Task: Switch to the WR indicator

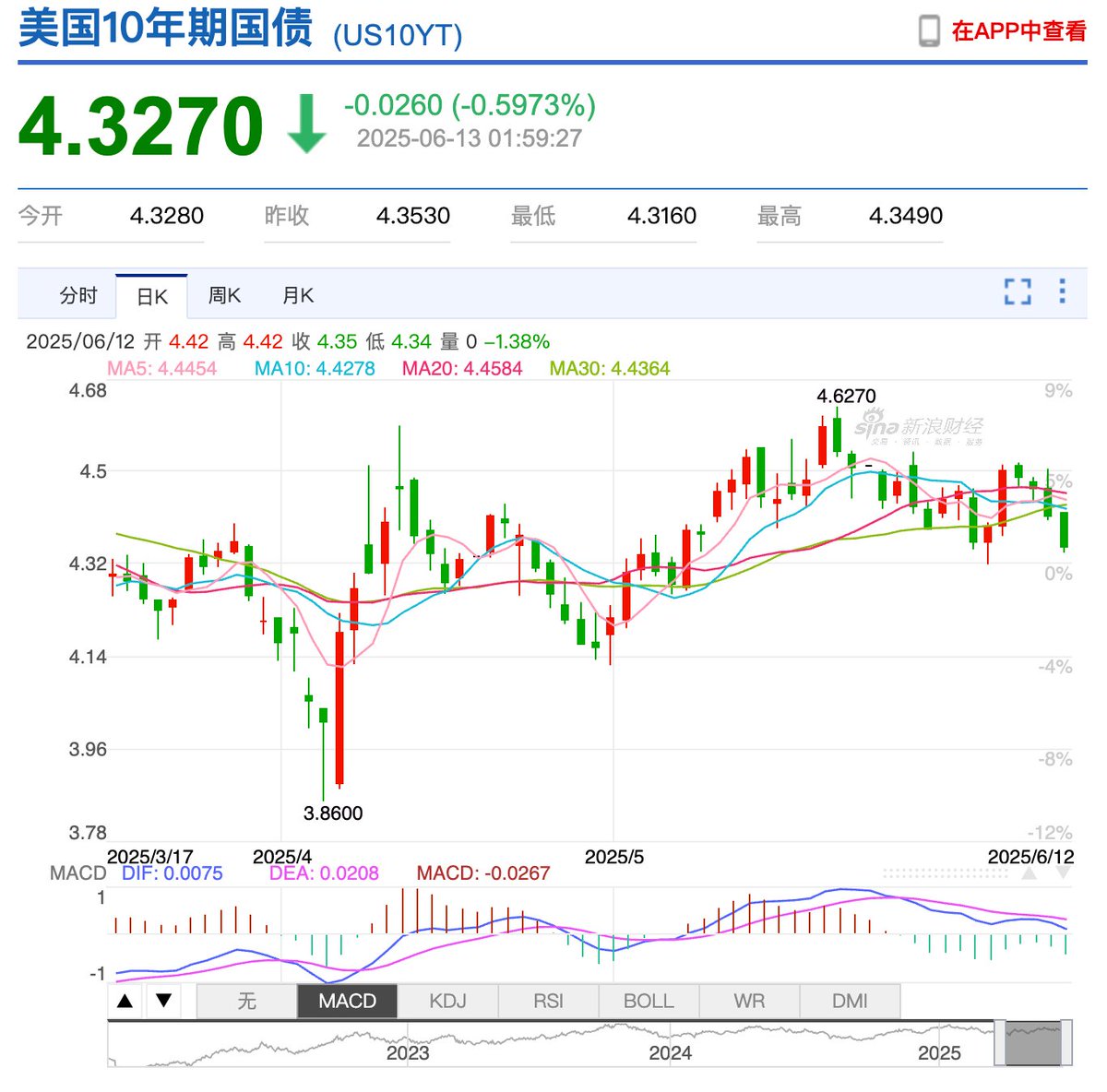Action: [749, 1001]
